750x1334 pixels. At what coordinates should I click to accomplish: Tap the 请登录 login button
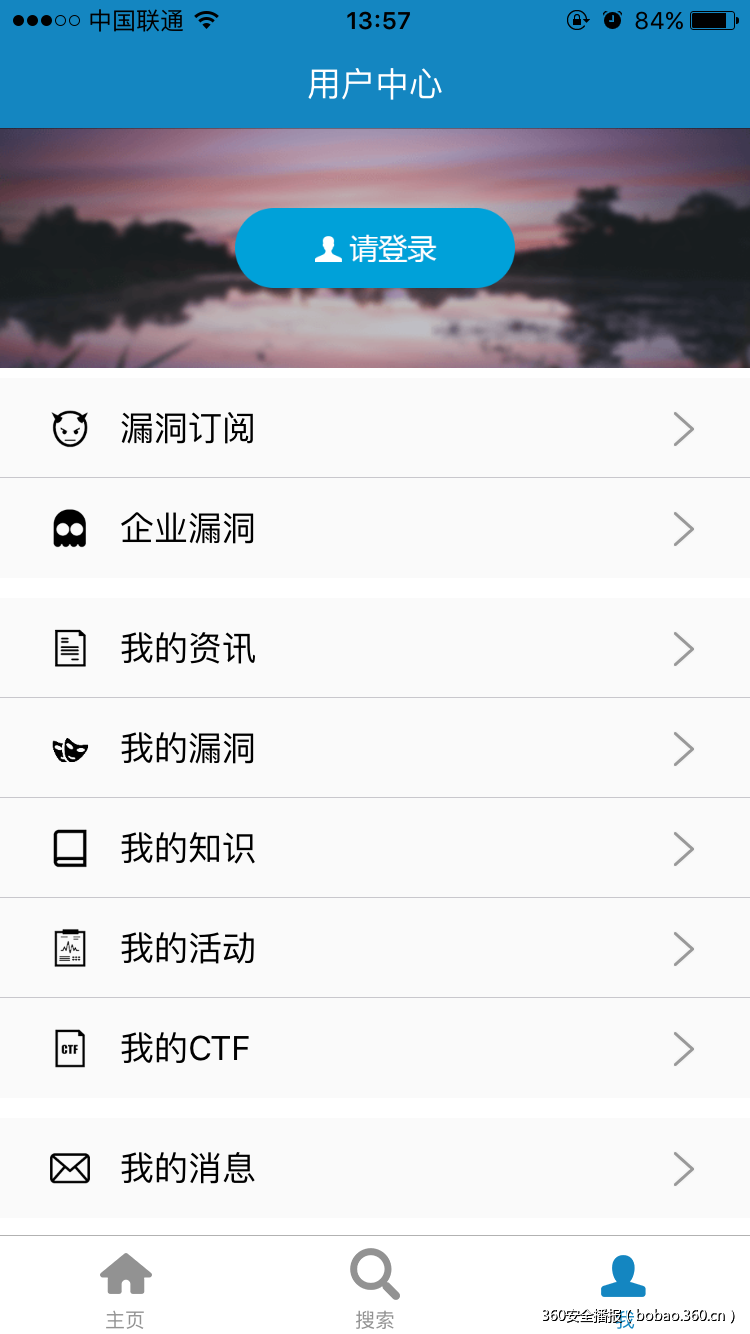375,248
